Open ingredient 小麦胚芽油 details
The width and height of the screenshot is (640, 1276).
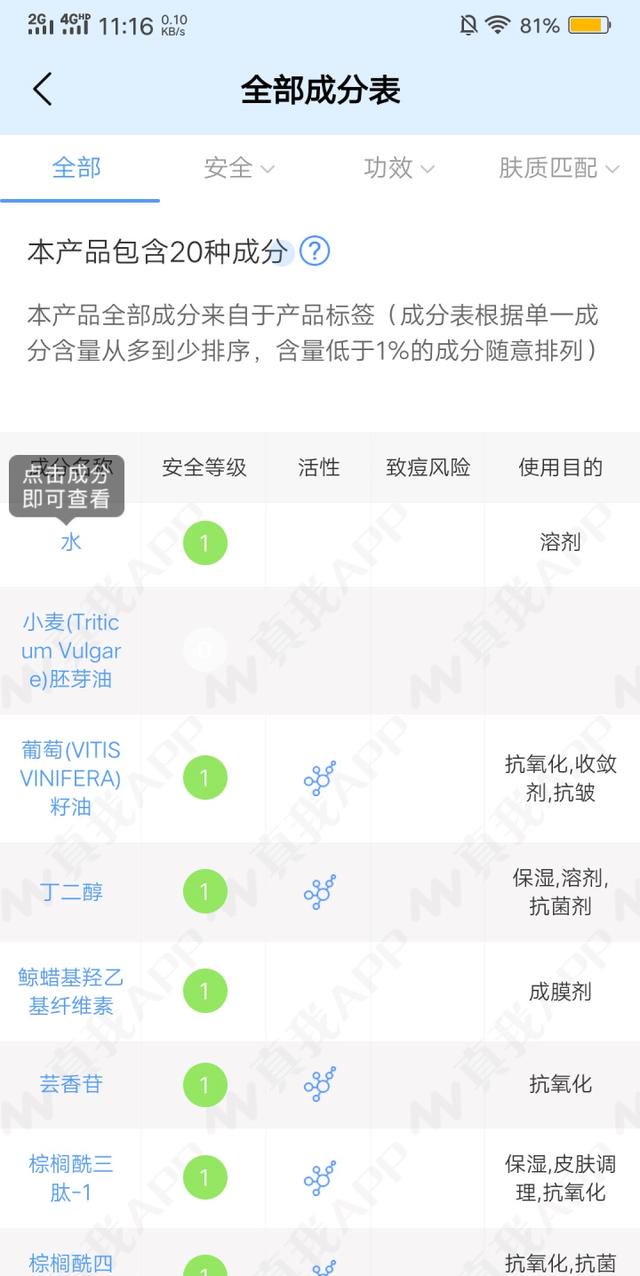71,651
